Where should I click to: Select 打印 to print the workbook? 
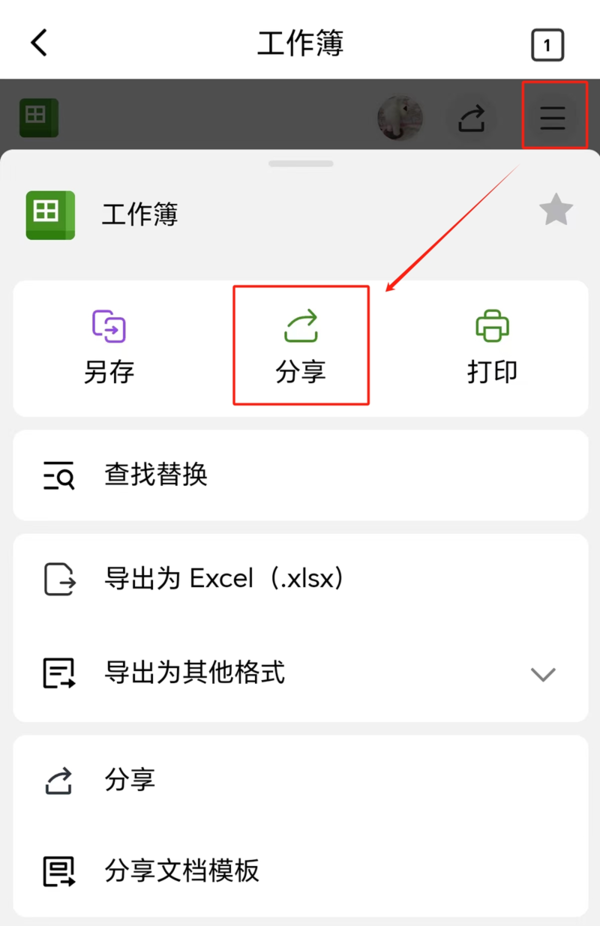(x=492, y=348)
